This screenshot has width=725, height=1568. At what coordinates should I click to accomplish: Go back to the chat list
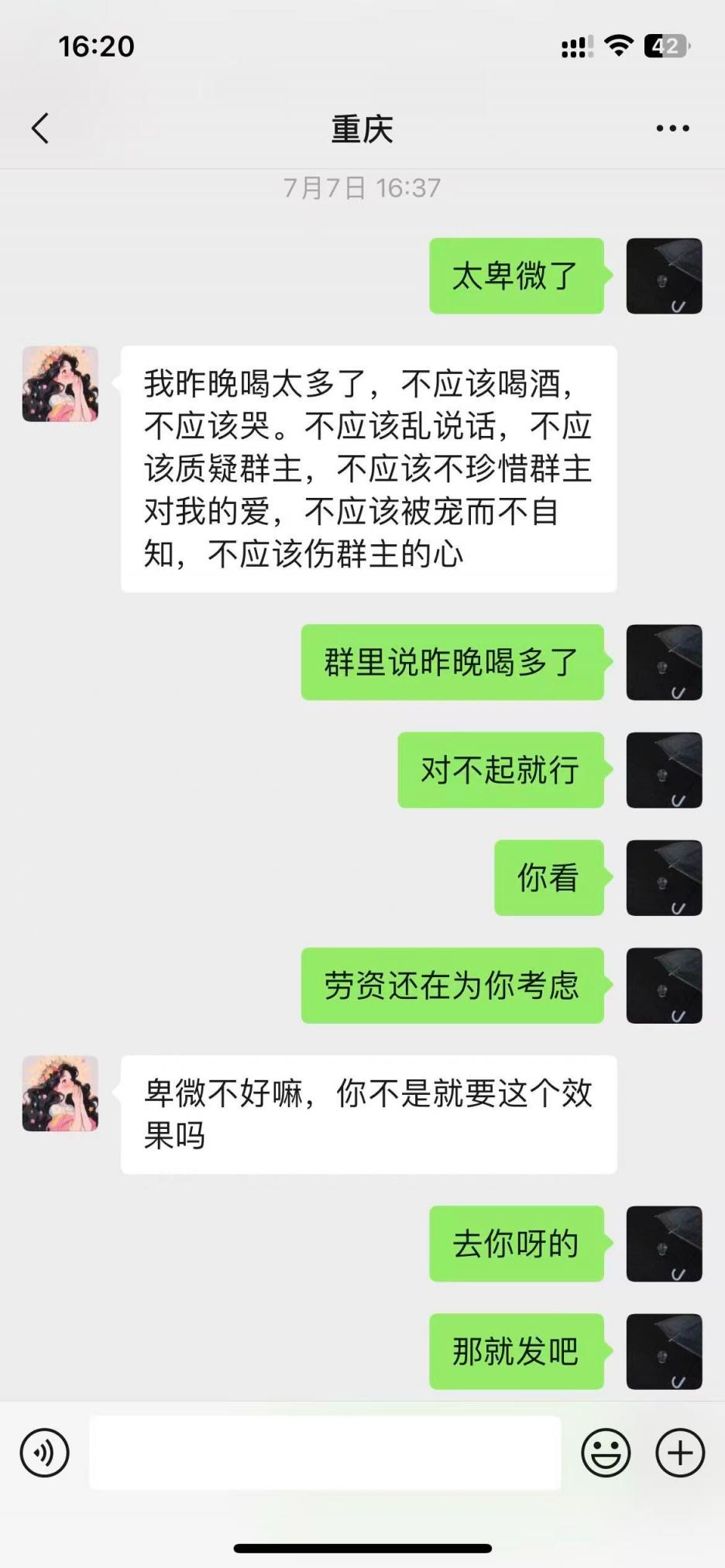coord(40,129)
